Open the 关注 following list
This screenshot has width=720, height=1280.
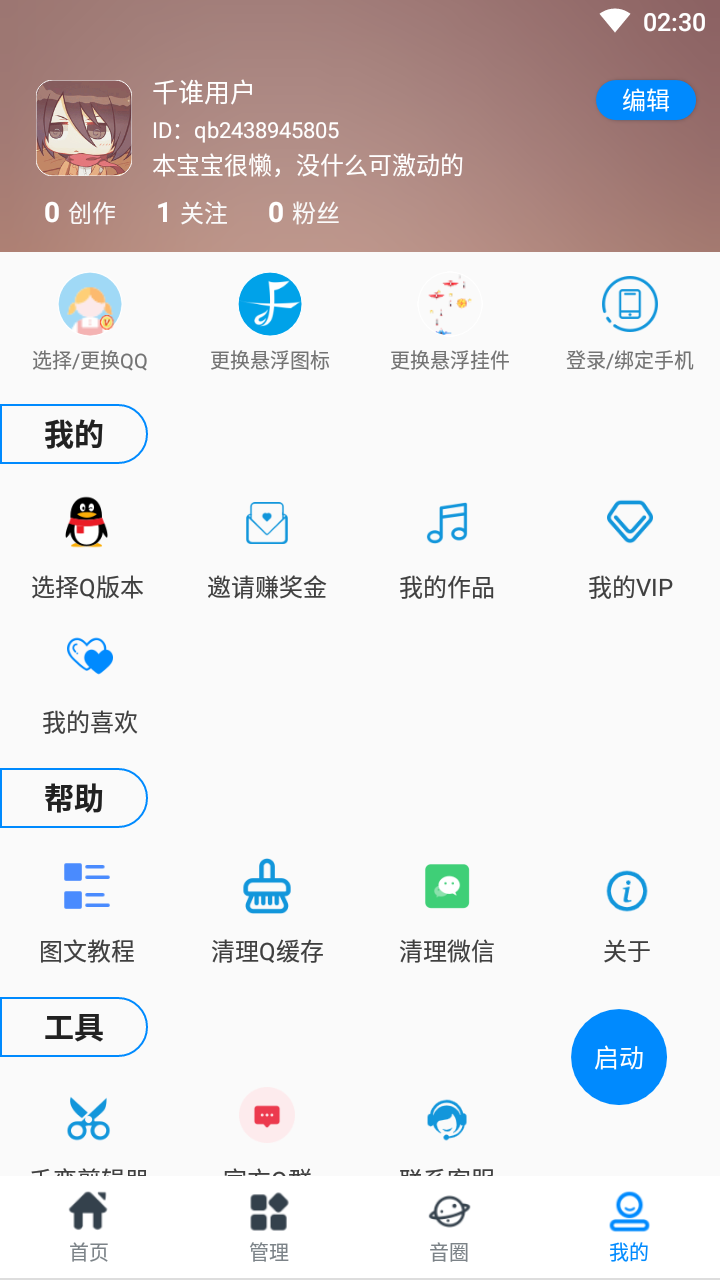coord(191,213)
